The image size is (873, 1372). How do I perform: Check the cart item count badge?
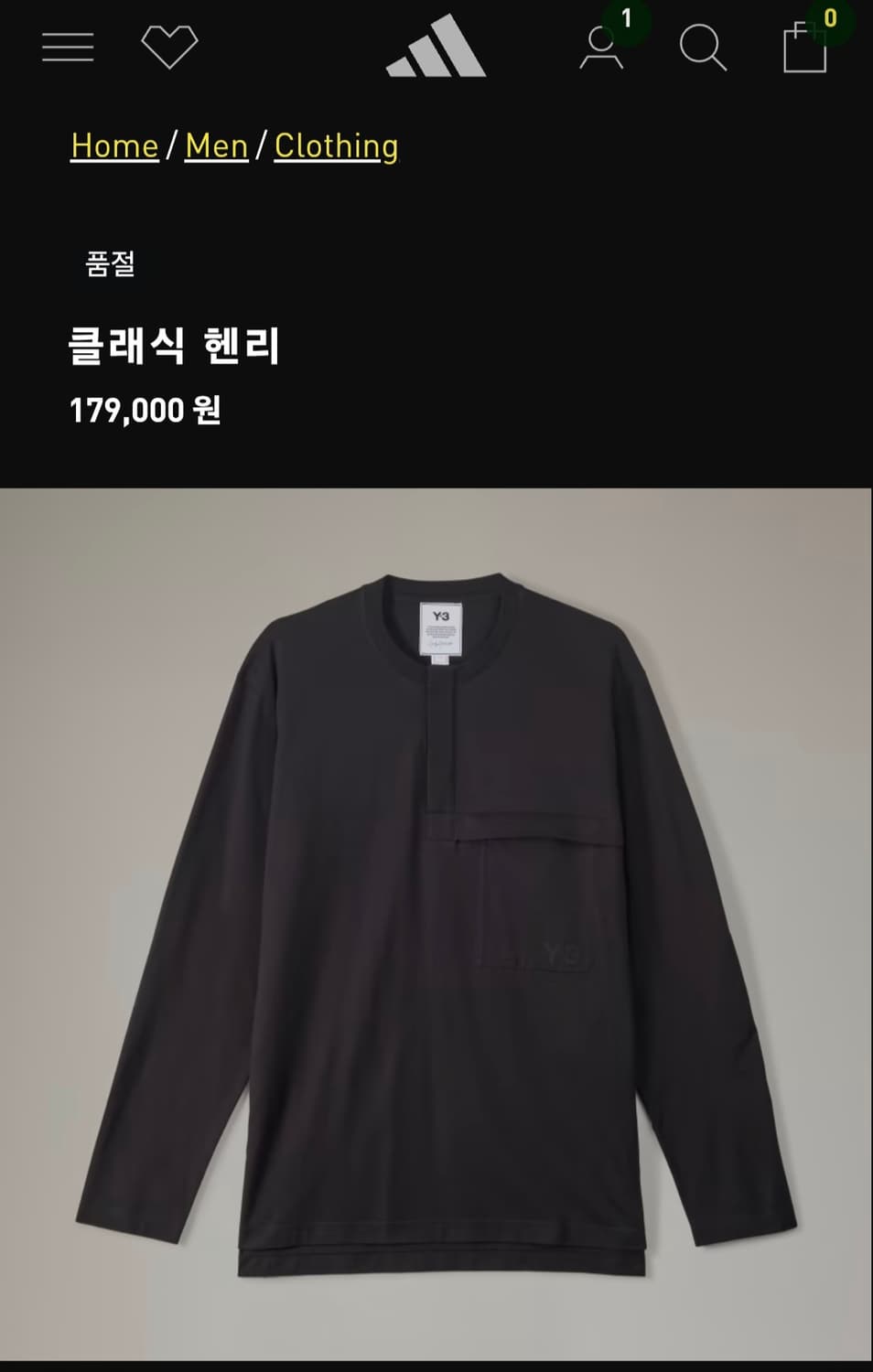click(x=830, y=16)
